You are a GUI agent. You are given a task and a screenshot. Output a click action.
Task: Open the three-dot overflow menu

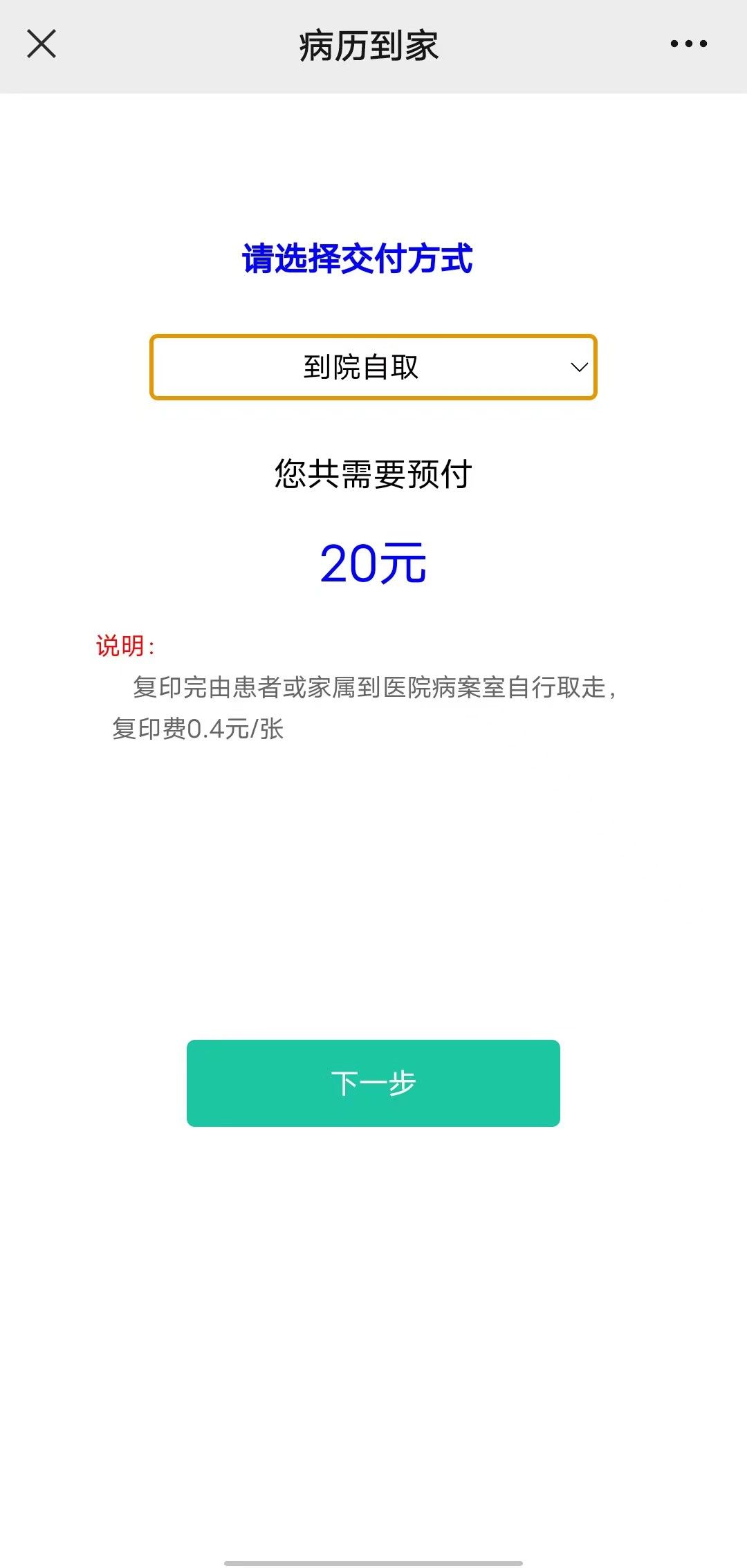point(688,44)
